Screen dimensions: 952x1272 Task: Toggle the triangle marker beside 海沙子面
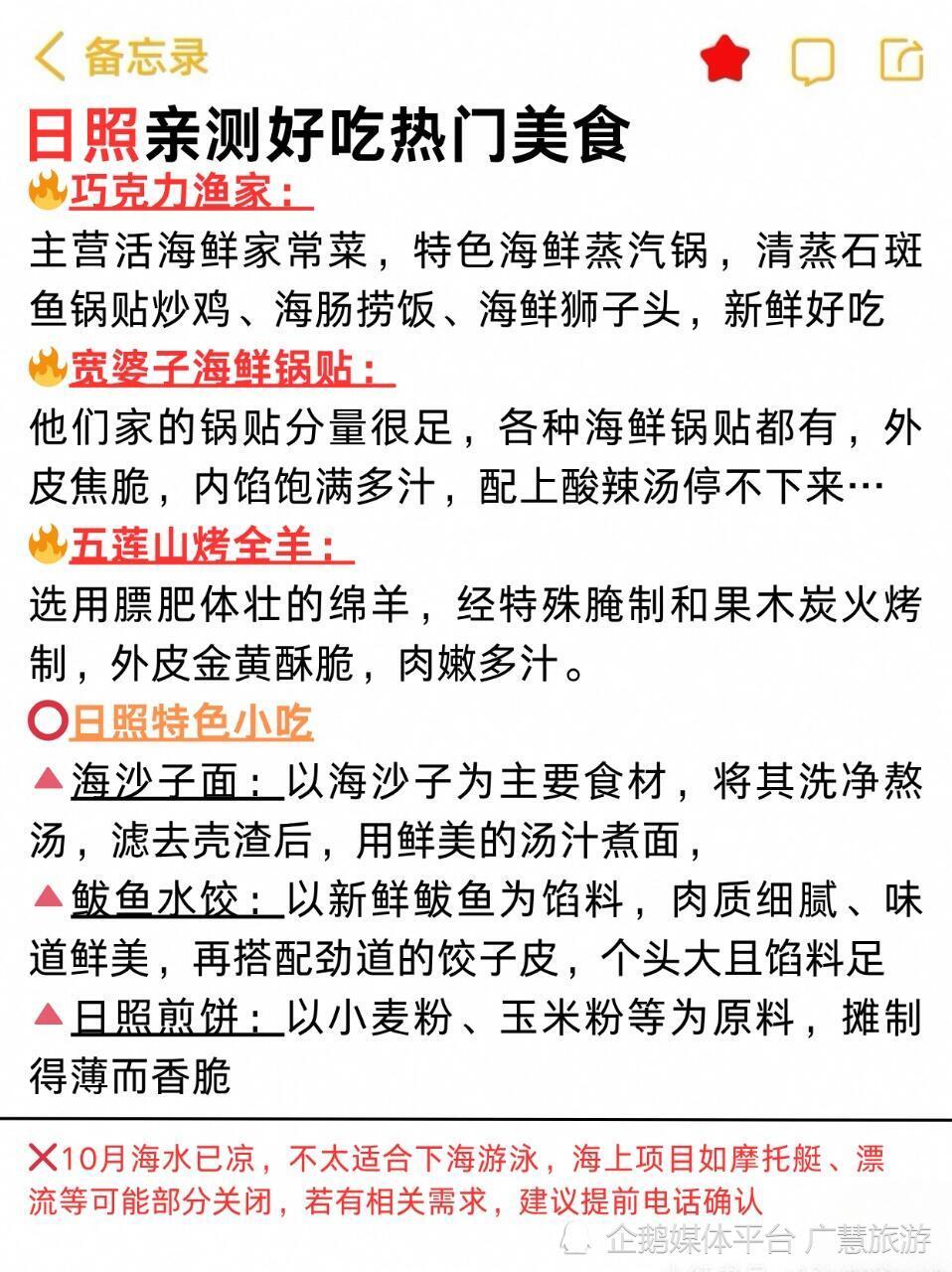coord(48,779)
